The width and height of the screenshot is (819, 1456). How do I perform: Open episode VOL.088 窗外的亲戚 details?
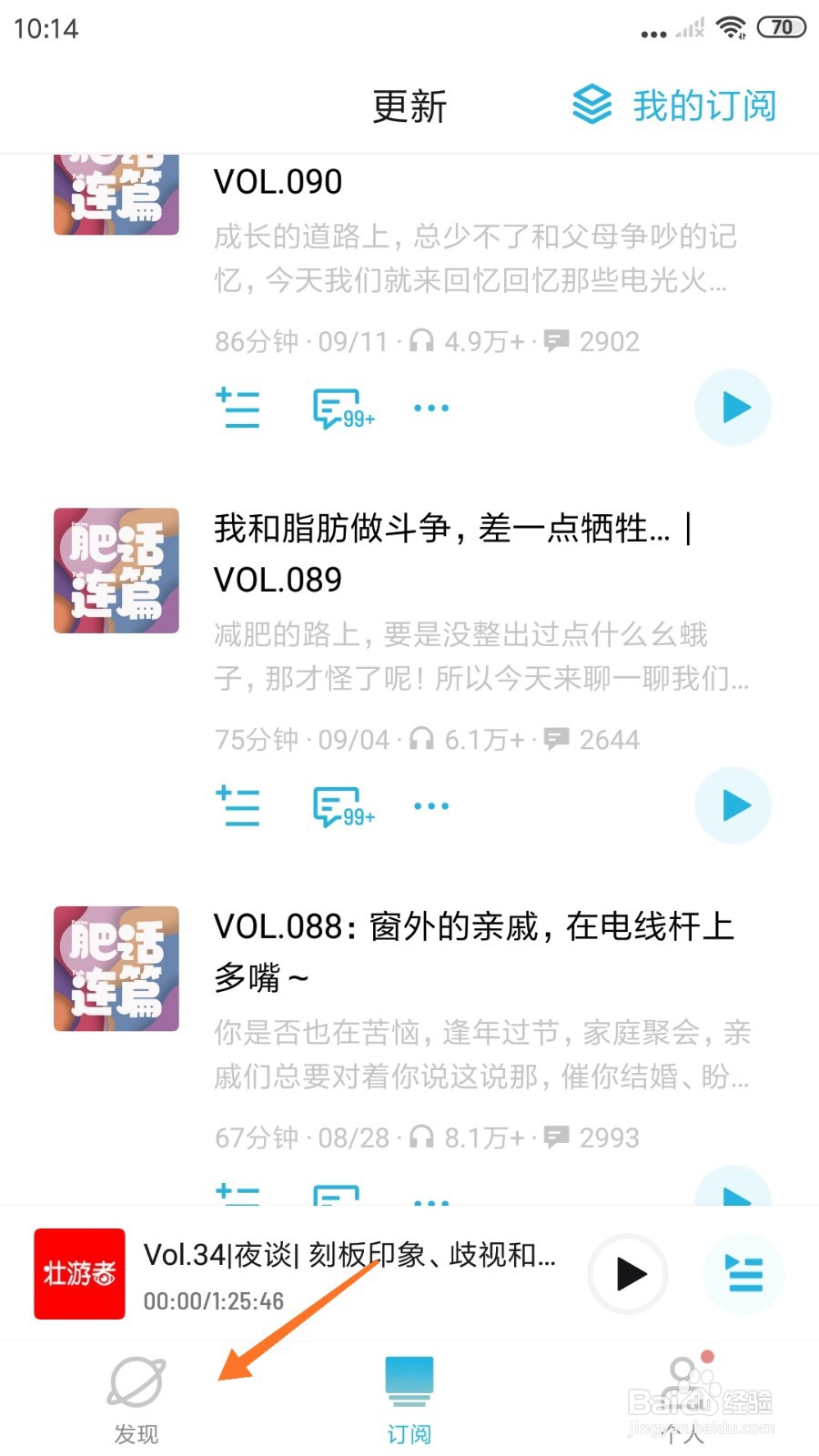pyautogui.click(x=473, y=951)
